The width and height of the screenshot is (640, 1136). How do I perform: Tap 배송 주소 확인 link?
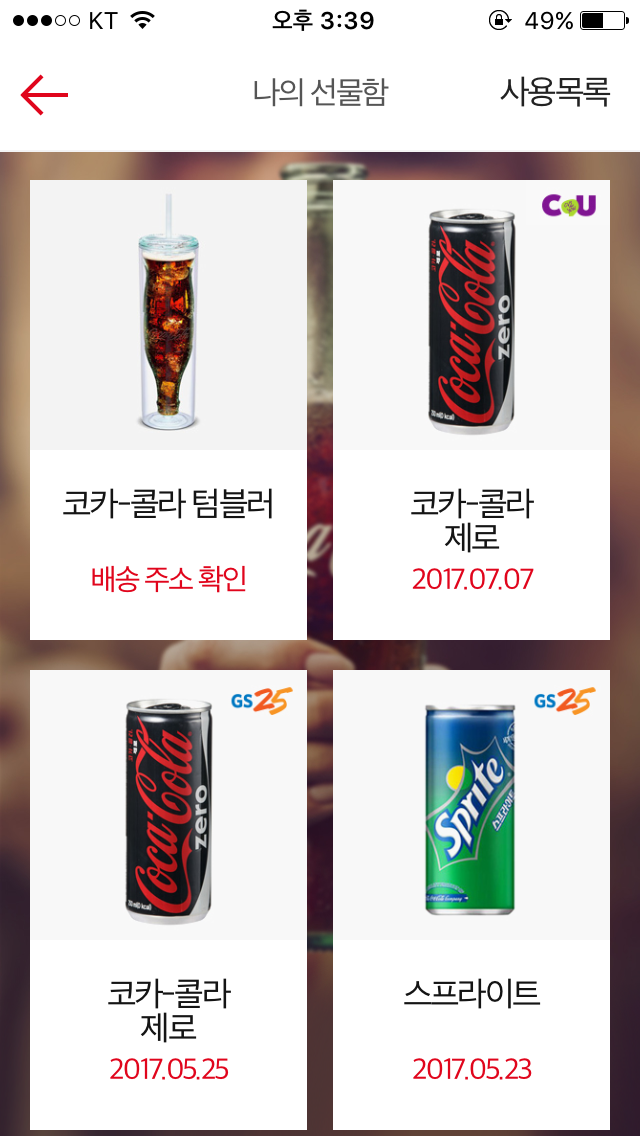tap(168, 579)
